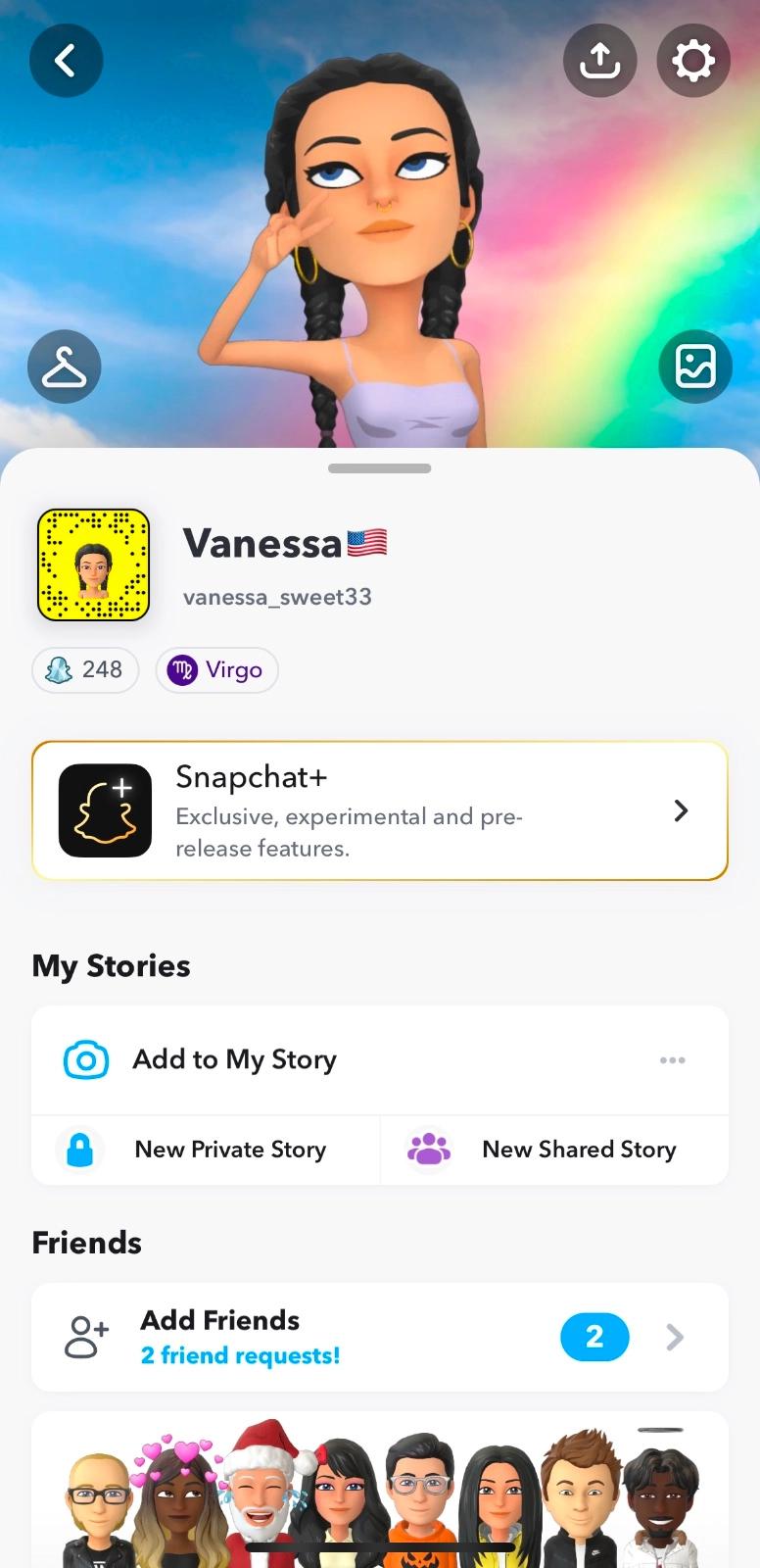Tap Add to My Story

pos(235,1059)
